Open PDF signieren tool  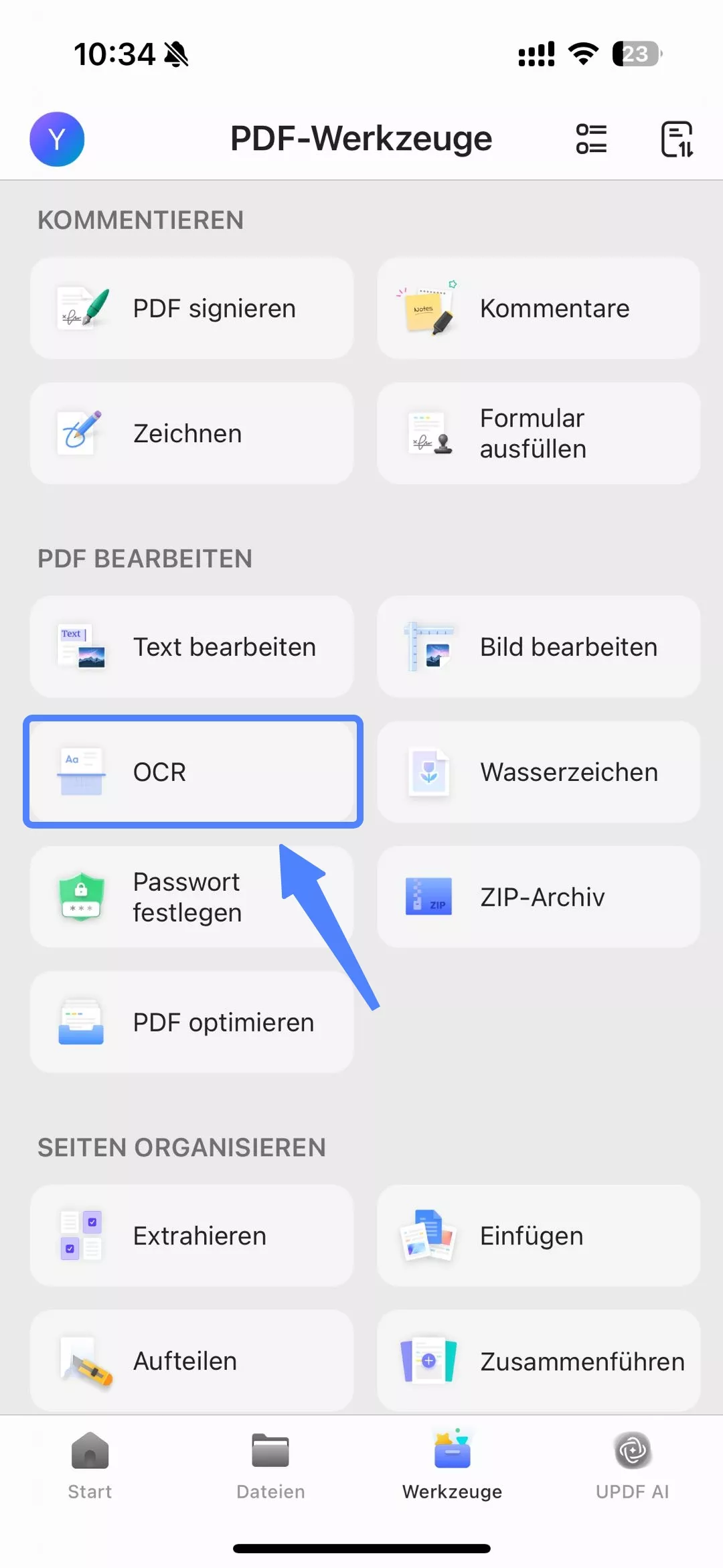pyautogui.click(x=191, y=308)
